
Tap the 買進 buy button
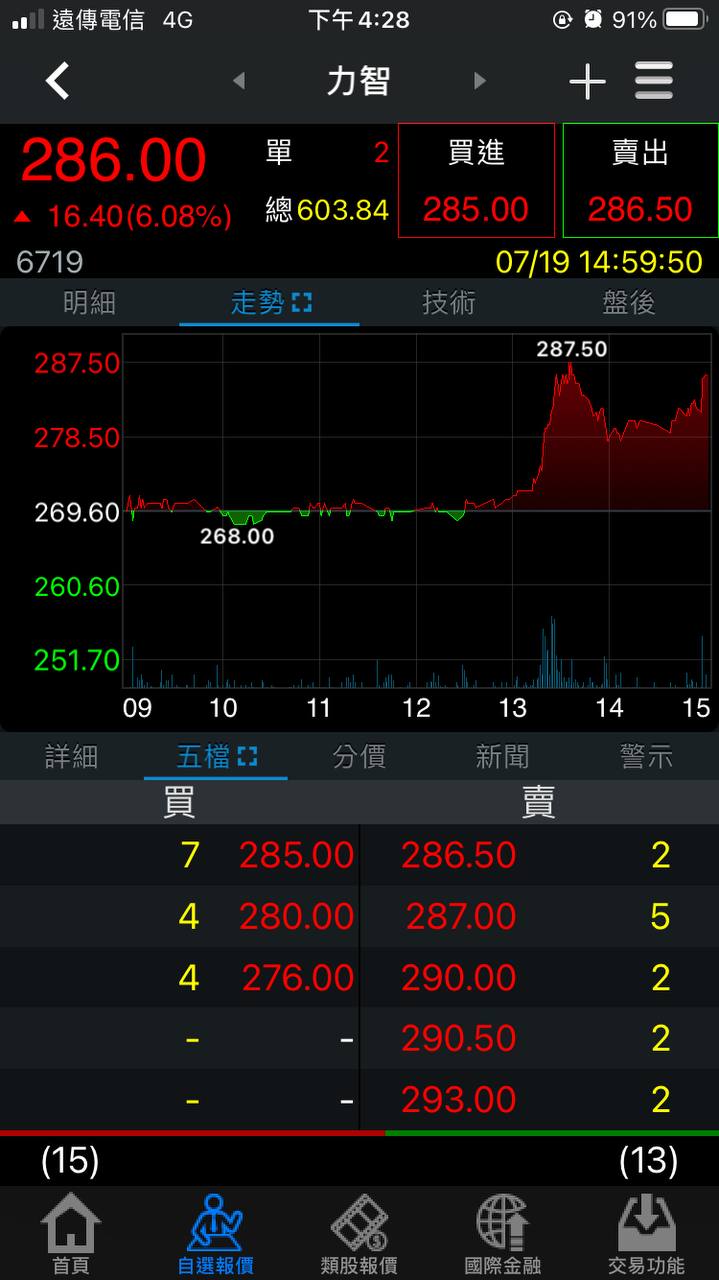476,181
